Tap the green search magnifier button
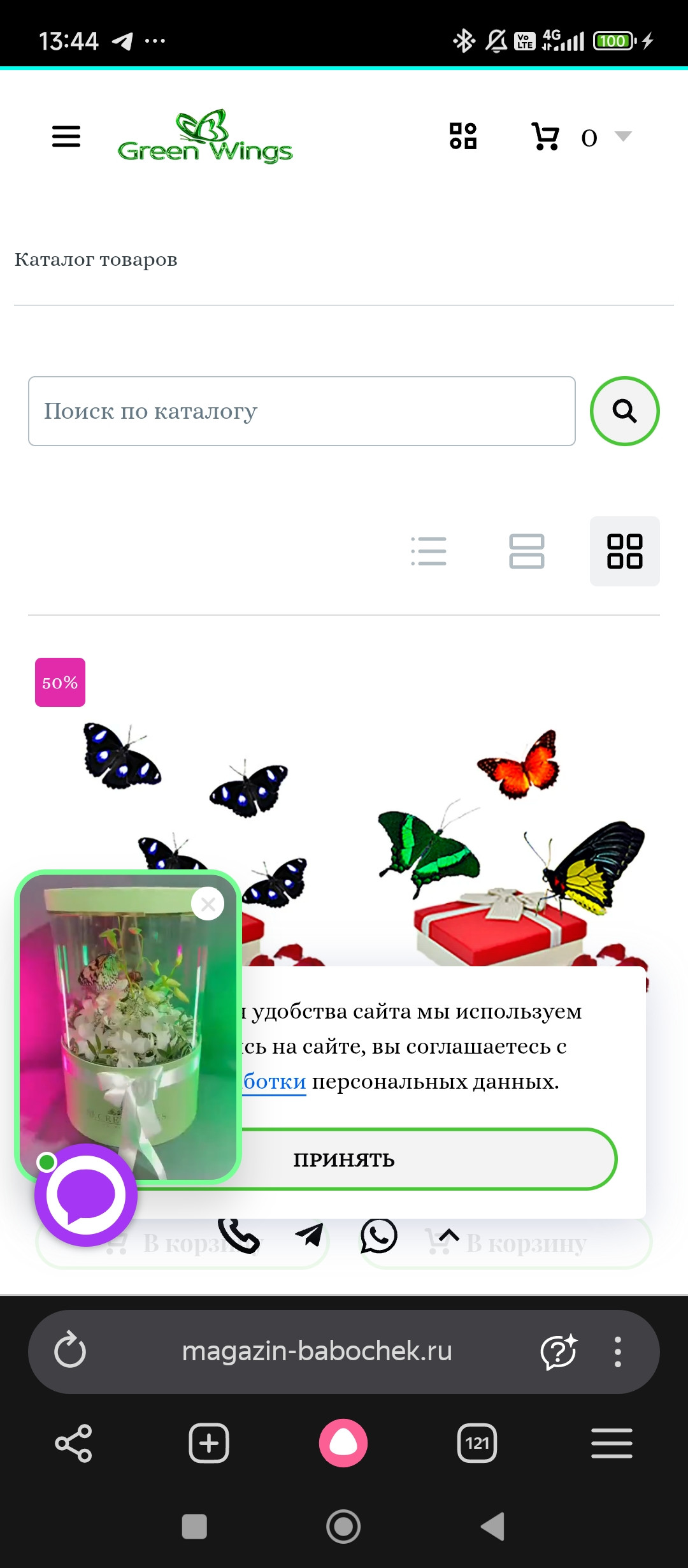This screenshot has width=688, height=1568. (624, 411)
